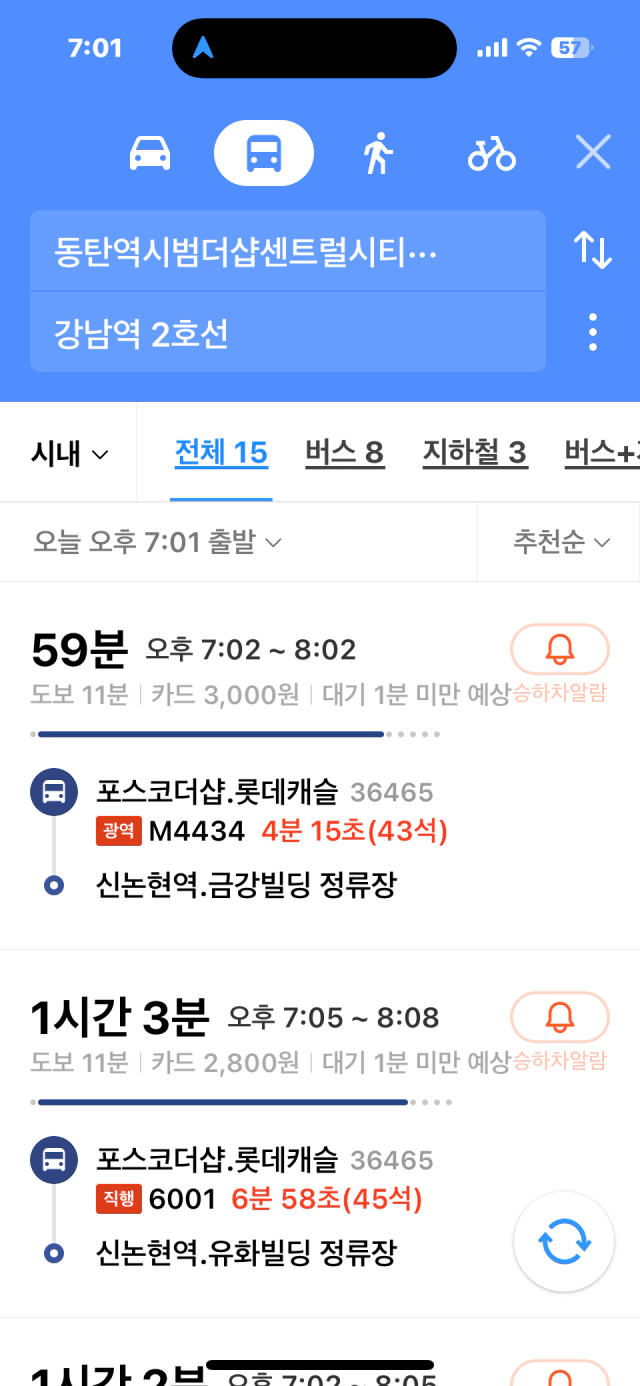Screen dimensions: 640x1386
Task: Open the 시내 dropdown
Action: (x=69, y=453)
